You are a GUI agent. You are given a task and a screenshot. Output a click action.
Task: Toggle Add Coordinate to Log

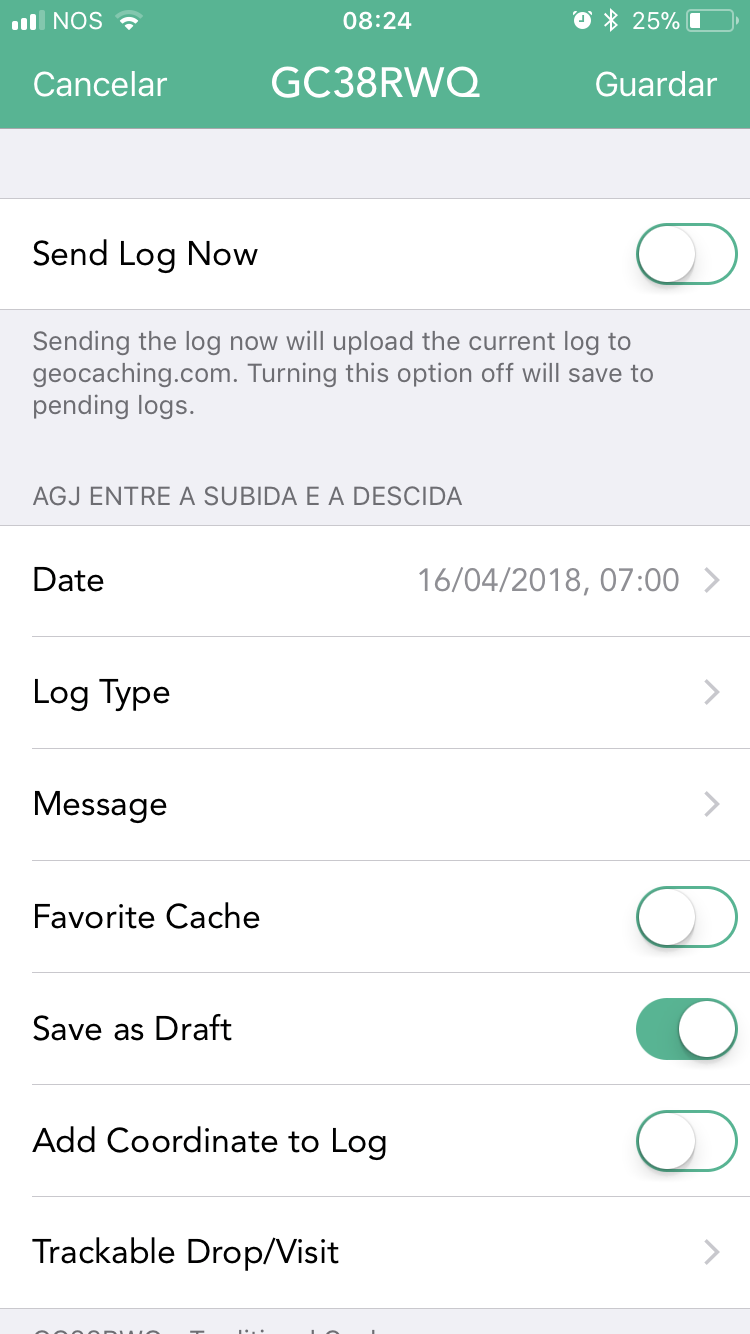point(687,1140)
